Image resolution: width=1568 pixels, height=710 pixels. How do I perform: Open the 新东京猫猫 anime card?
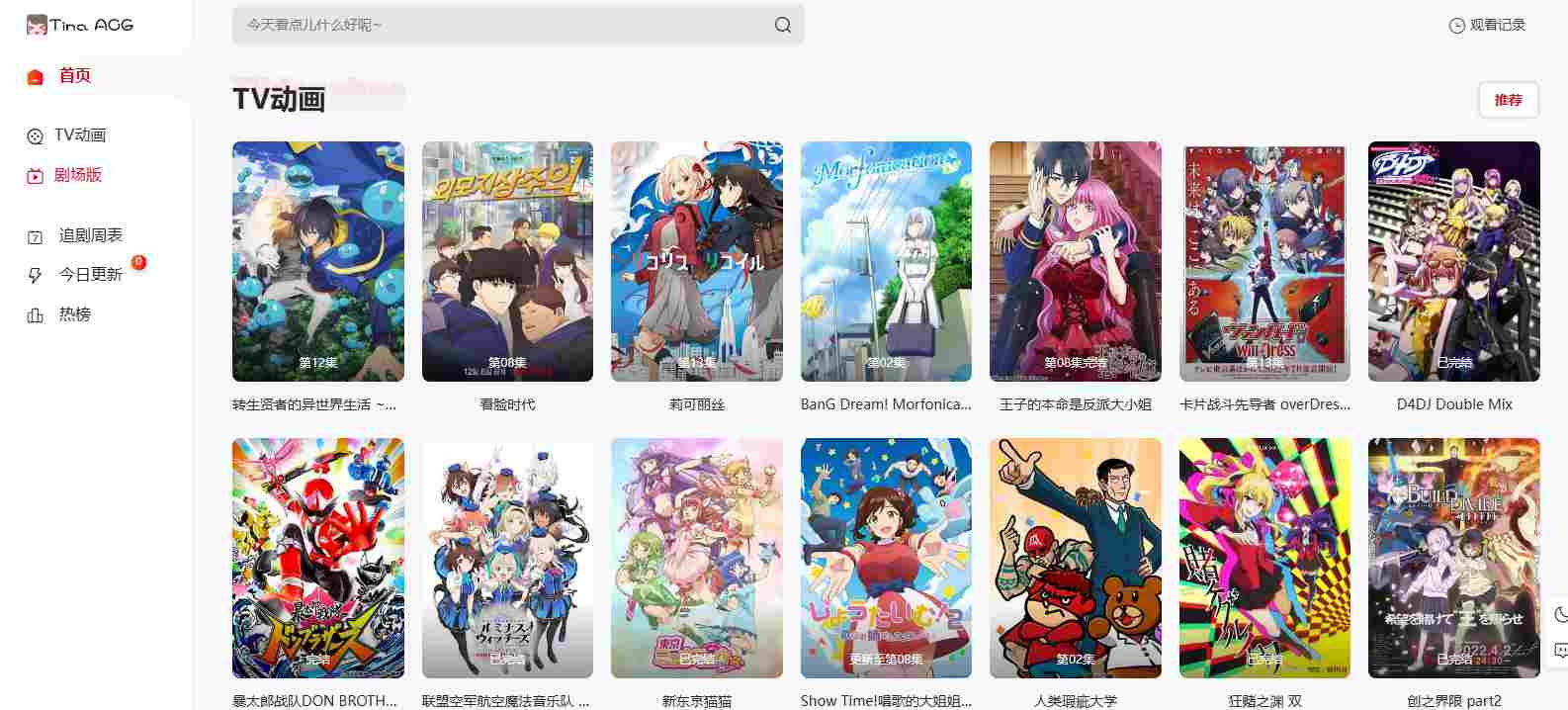pyautogui.click(x=696, y=559)
